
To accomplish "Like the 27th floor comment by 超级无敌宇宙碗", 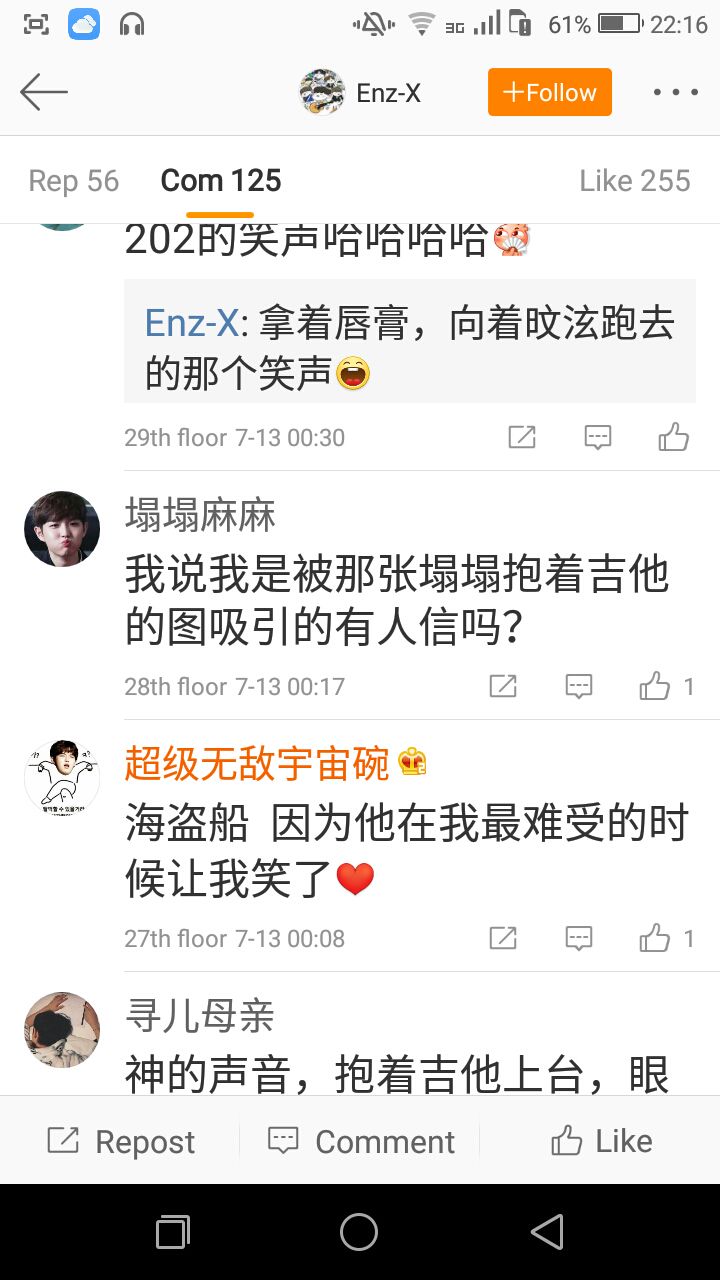I will (656, 938).
